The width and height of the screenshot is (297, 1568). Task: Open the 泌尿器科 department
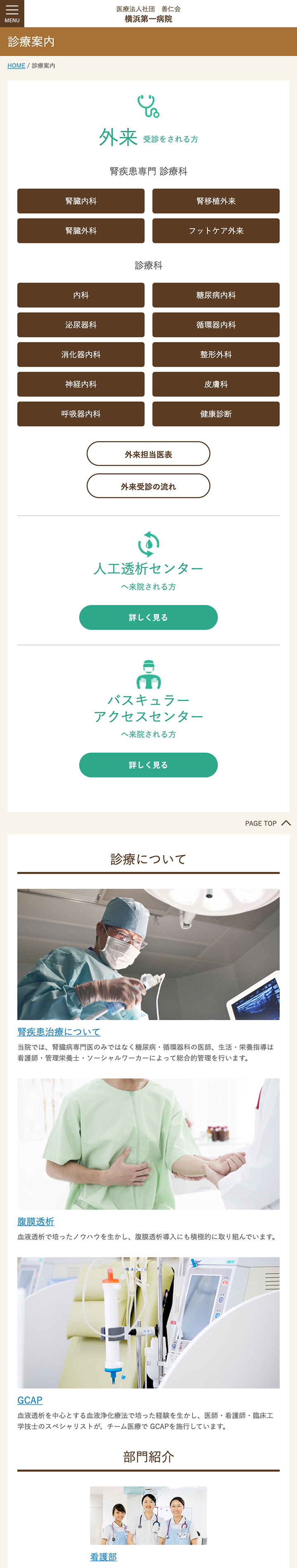coord(81,325)
